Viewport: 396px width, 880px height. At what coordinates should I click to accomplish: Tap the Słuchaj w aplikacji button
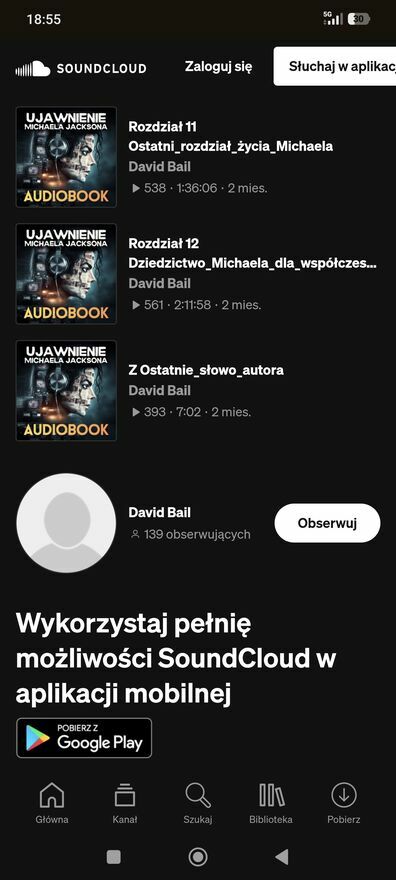335,66
